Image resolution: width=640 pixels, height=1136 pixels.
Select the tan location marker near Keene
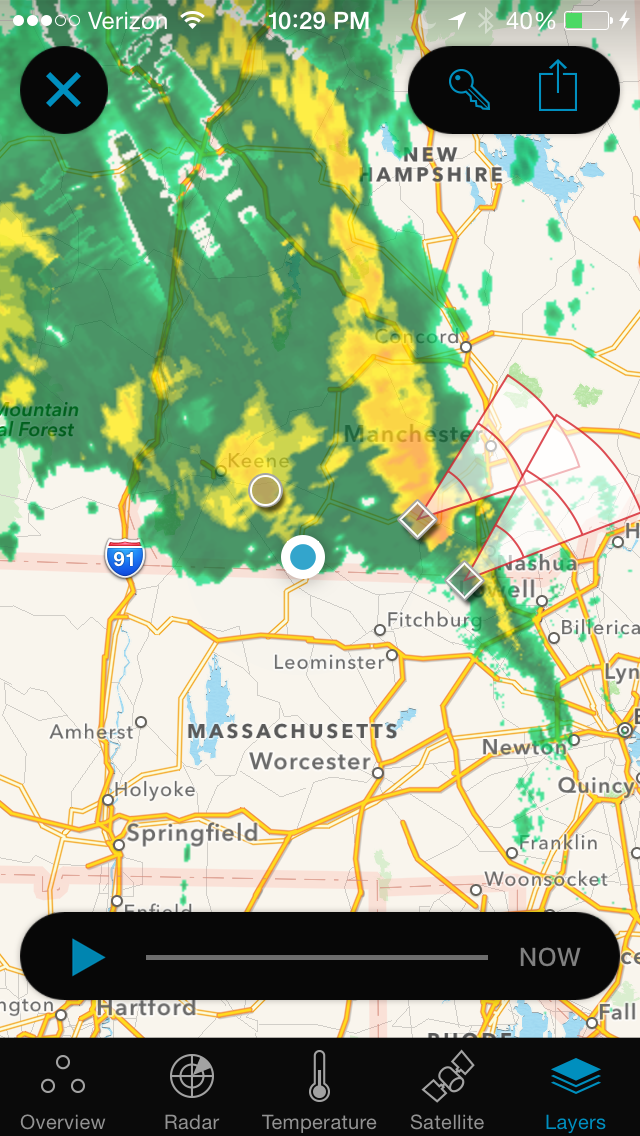[265, 490]
